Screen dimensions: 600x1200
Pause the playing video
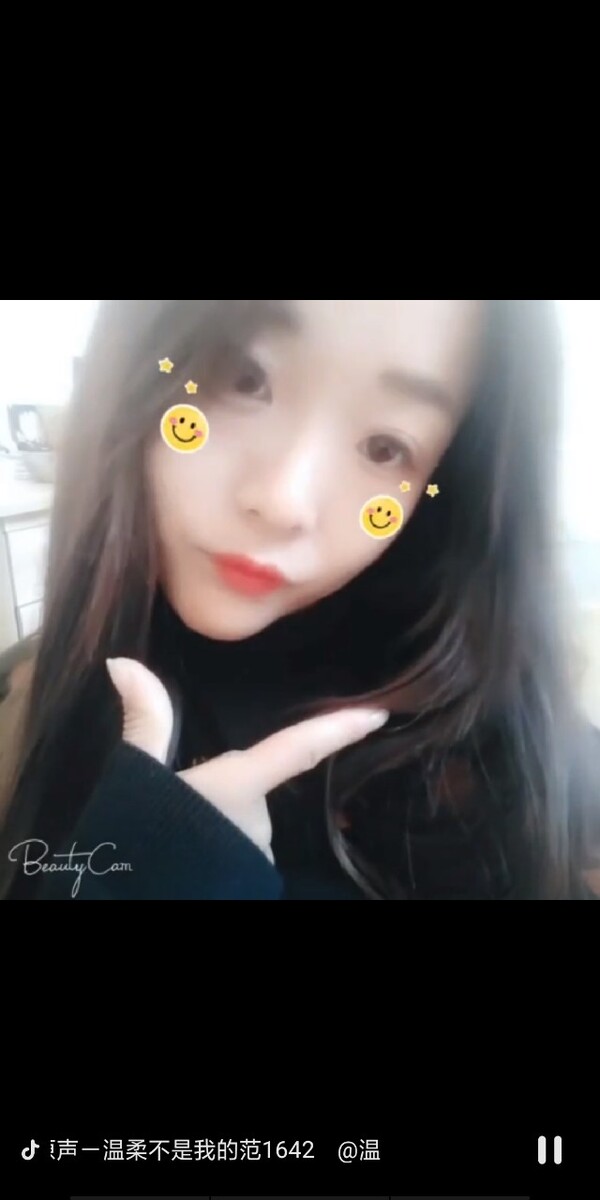(x=549, y=1150)
